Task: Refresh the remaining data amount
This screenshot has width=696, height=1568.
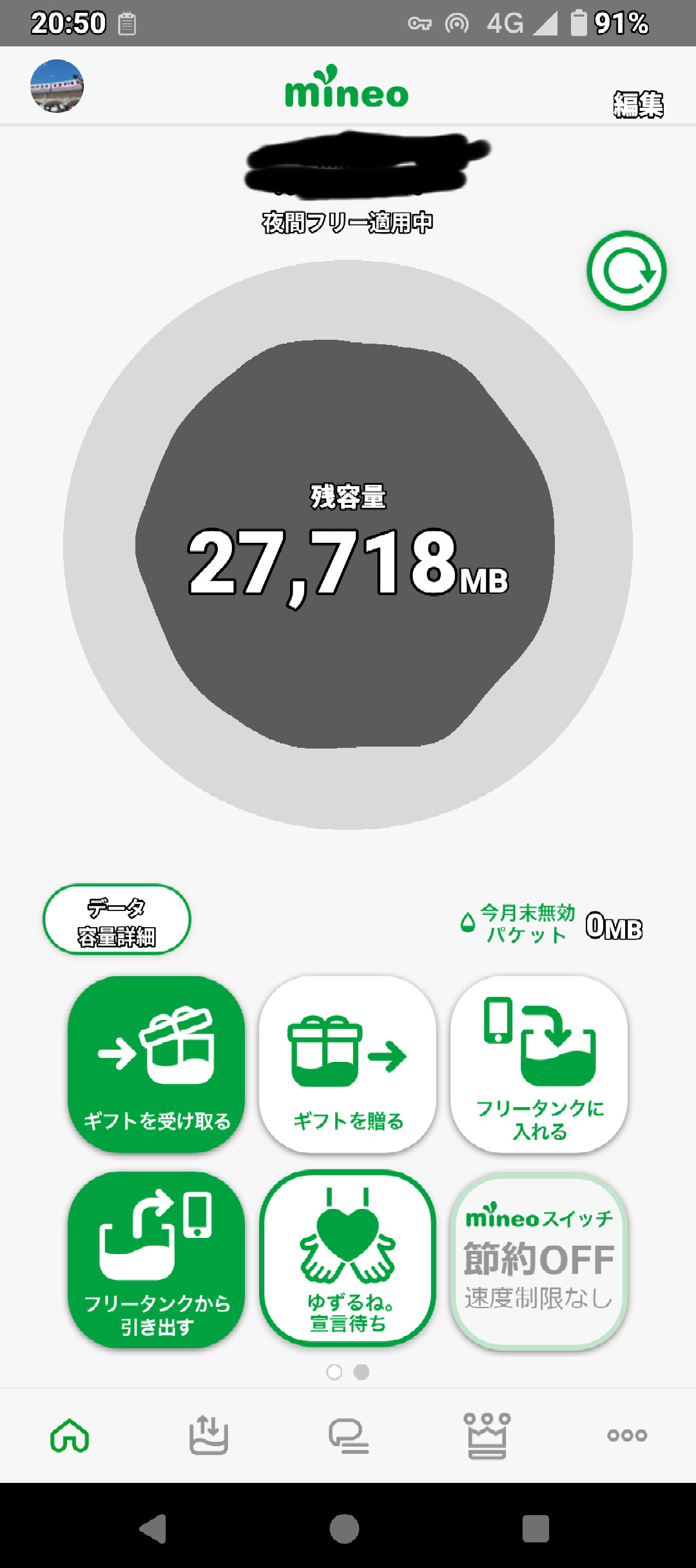Action: point(626,271)
